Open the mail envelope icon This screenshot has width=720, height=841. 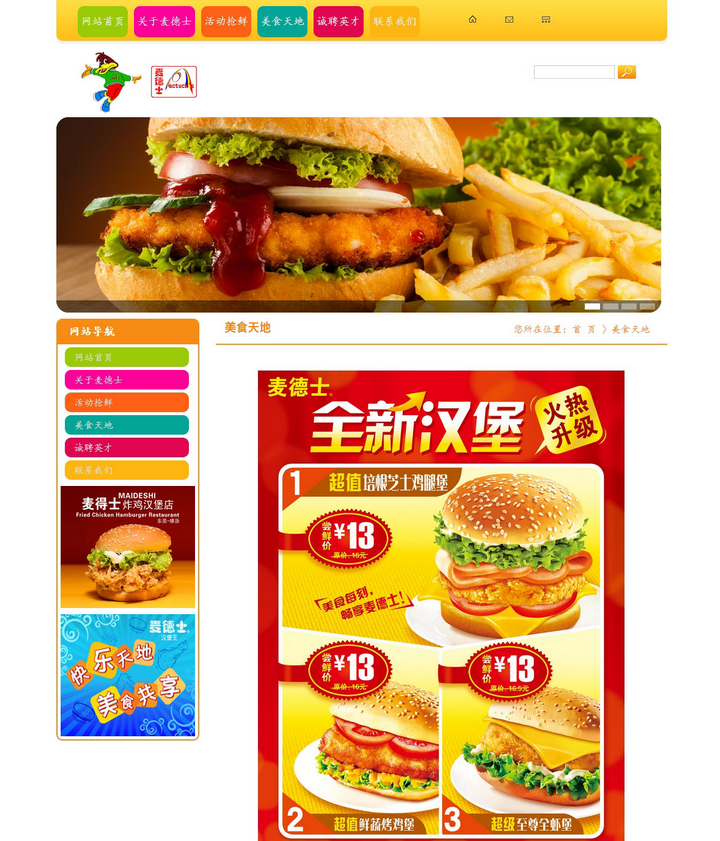[509, 19]
